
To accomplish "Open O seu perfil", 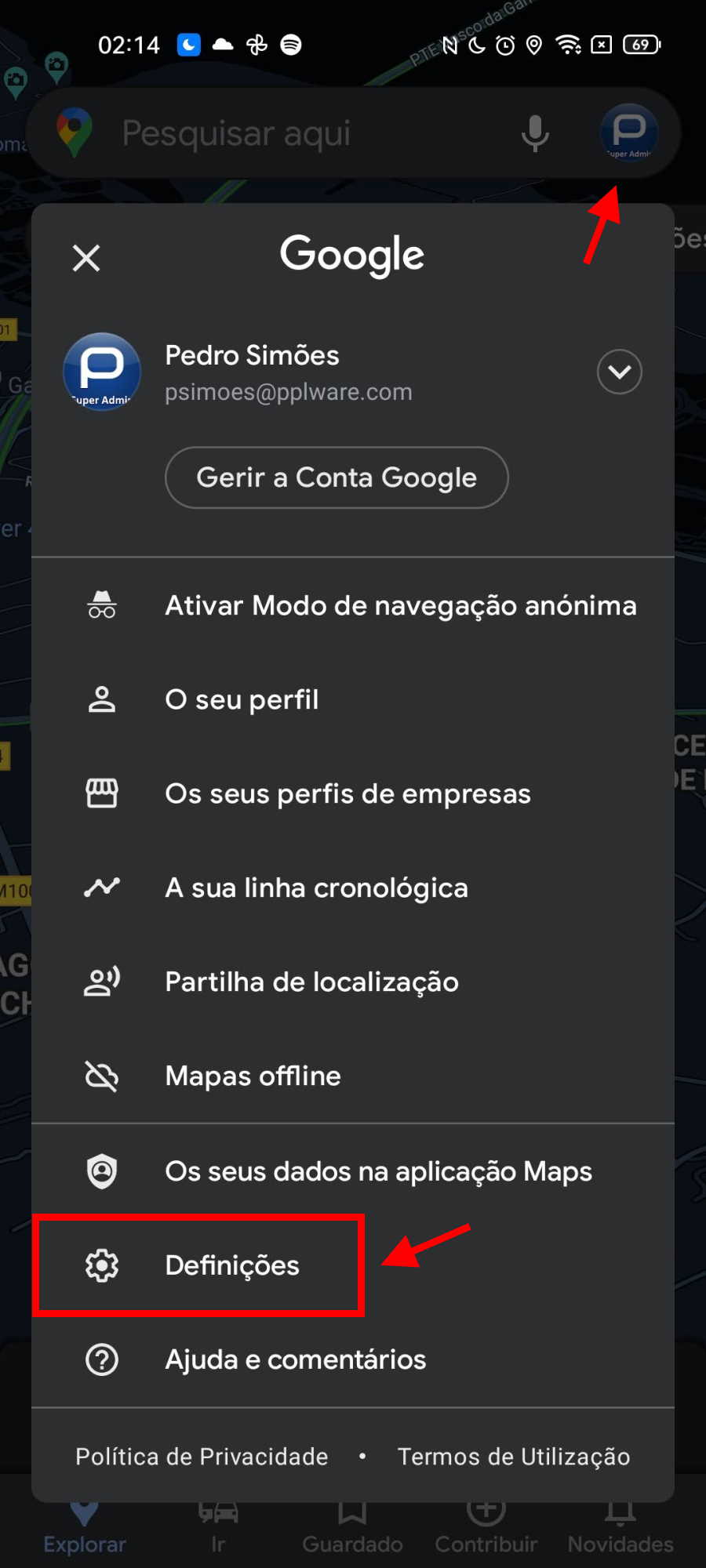I will coord(353,699).
